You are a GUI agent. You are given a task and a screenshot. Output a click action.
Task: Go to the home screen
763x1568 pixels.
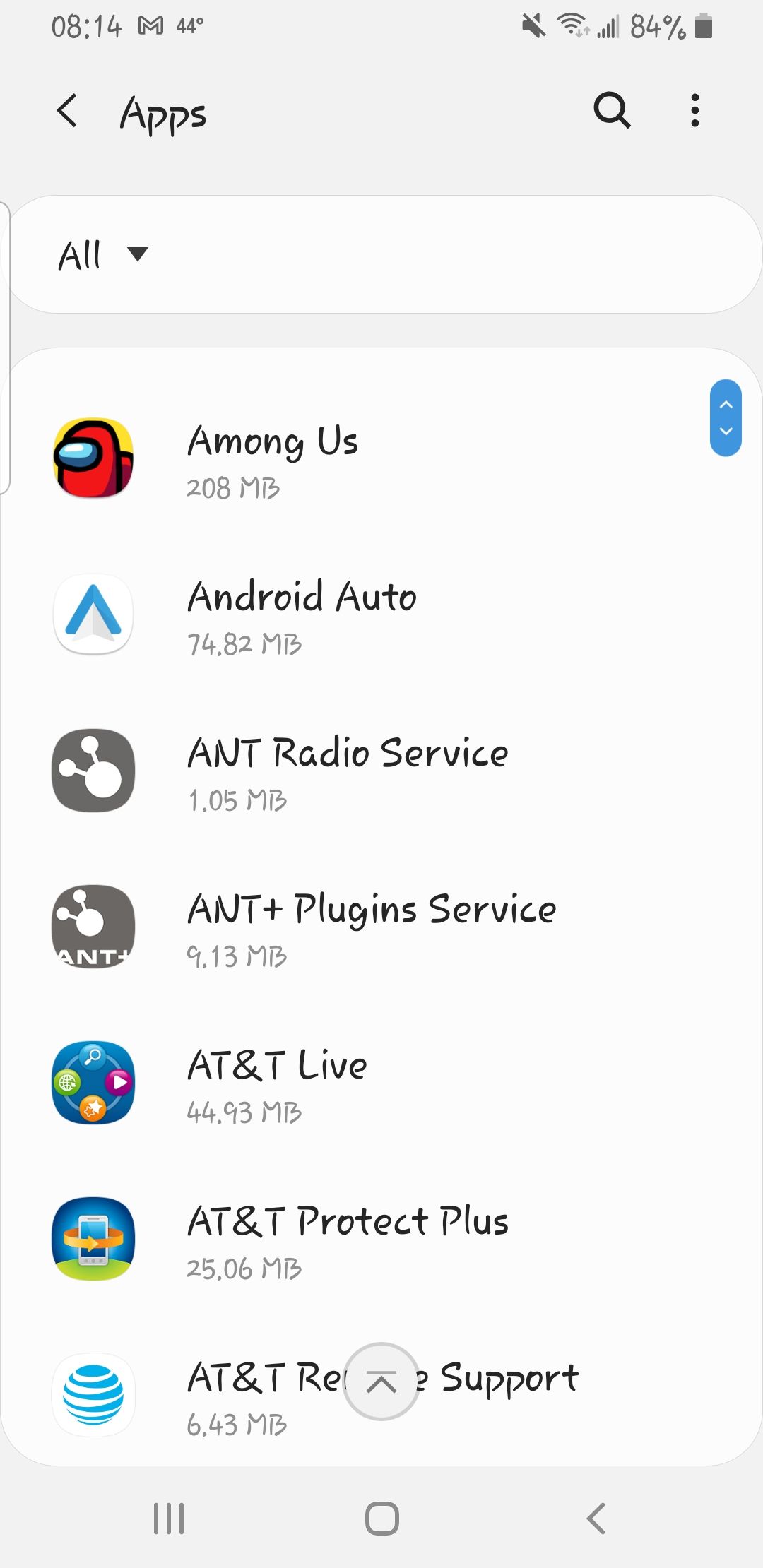coord(381,1518)
